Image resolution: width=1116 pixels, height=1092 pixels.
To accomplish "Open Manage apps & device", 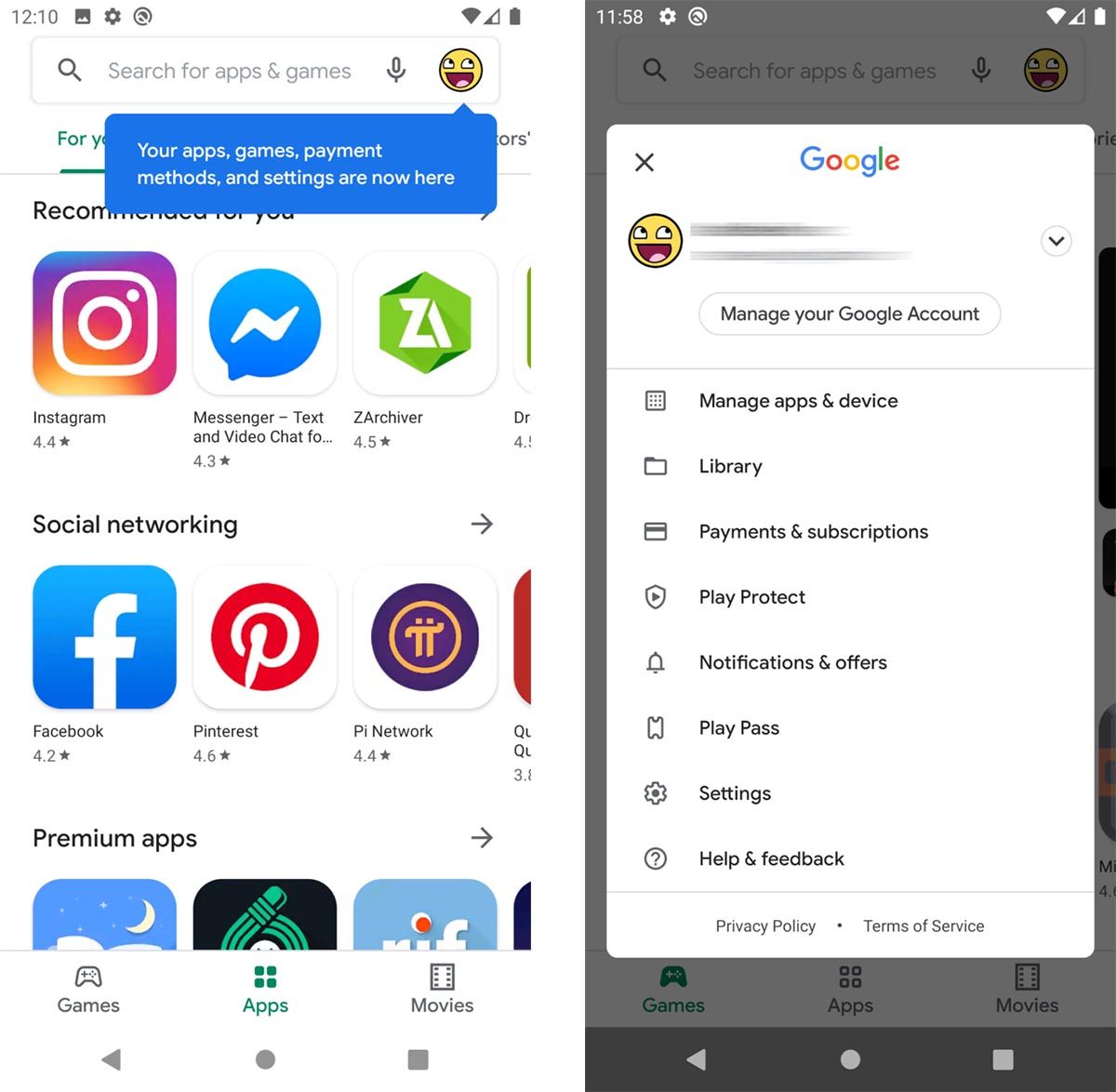I will pos(798,401).
